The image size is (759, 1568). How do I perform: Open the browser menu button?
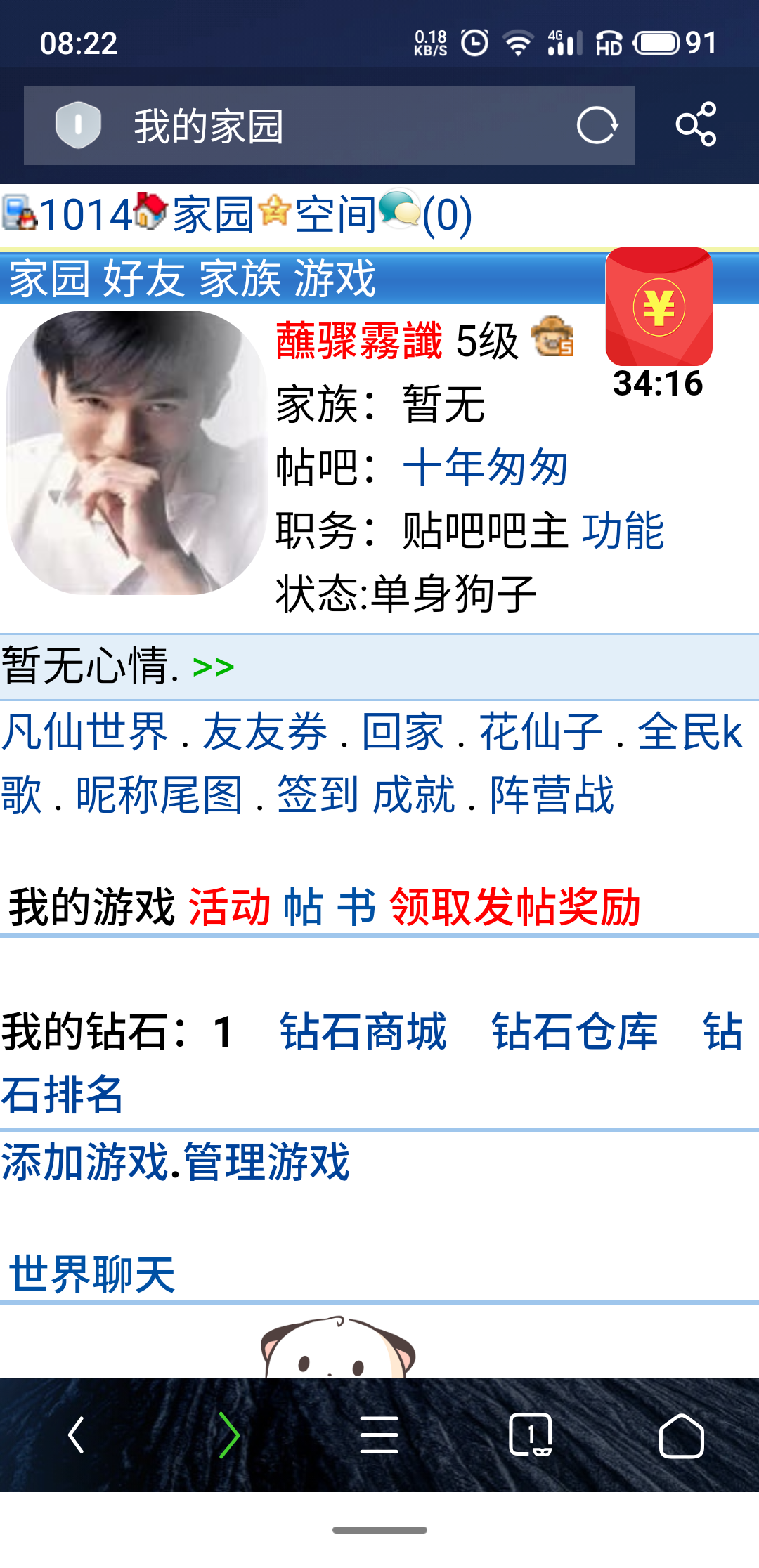point(379,1435)
